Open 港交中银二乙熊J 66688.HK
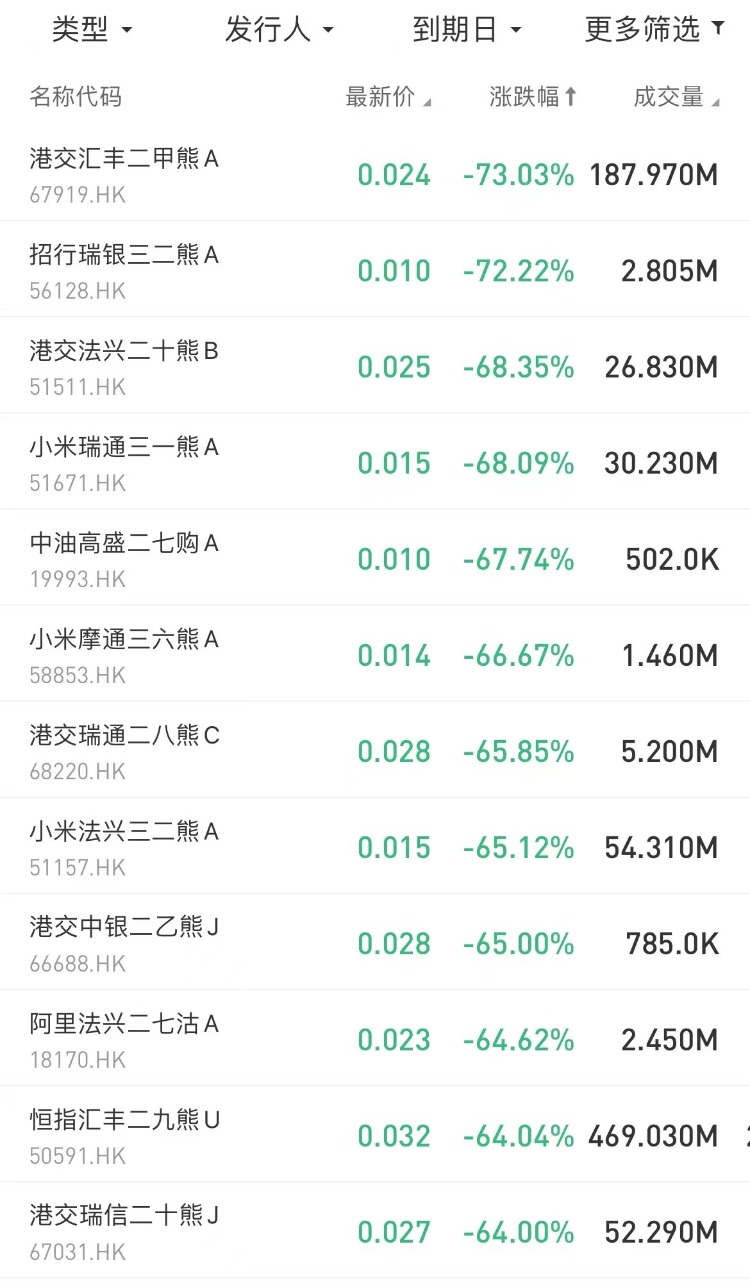750x1283 pixels. point(124,941)
